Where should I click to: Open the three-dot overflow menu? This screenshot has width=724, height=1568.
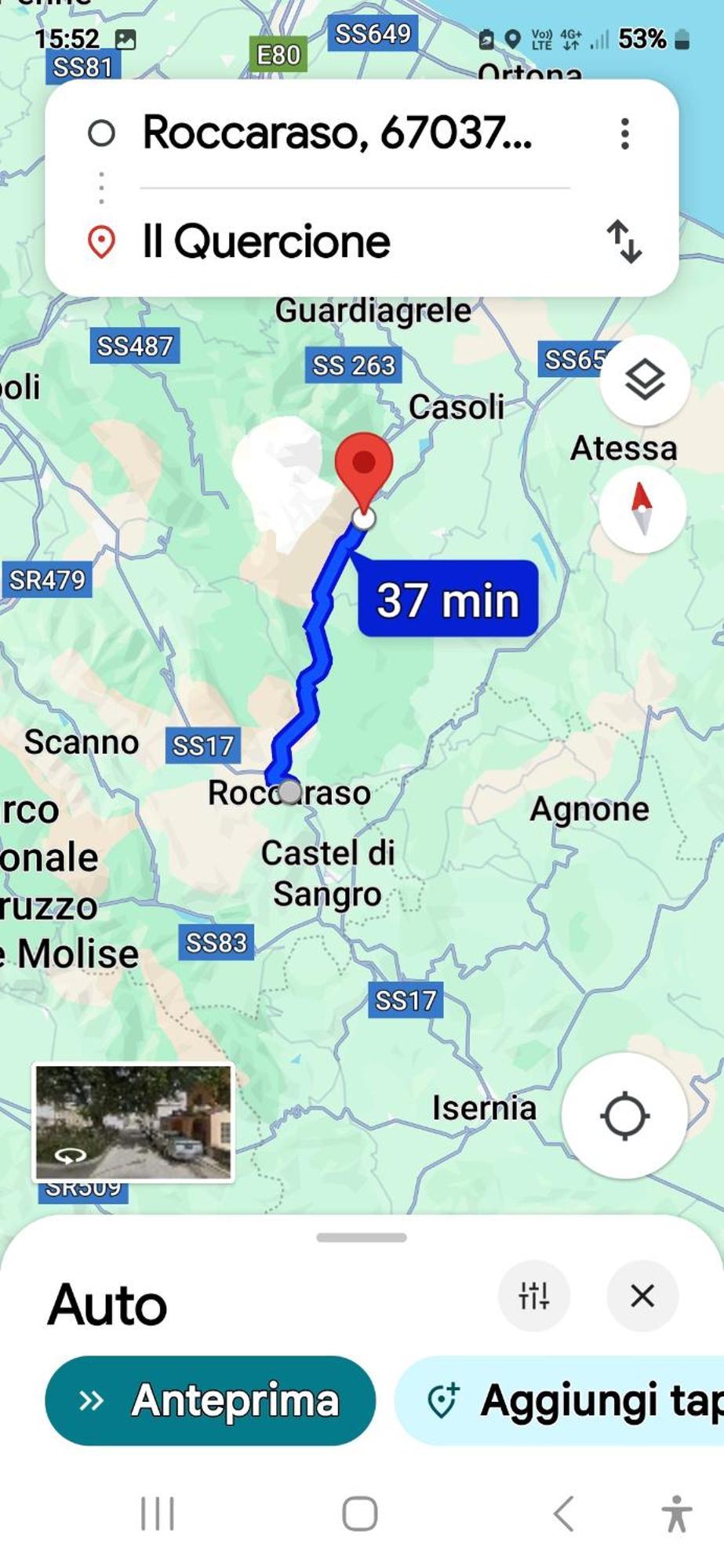(624, 134)
